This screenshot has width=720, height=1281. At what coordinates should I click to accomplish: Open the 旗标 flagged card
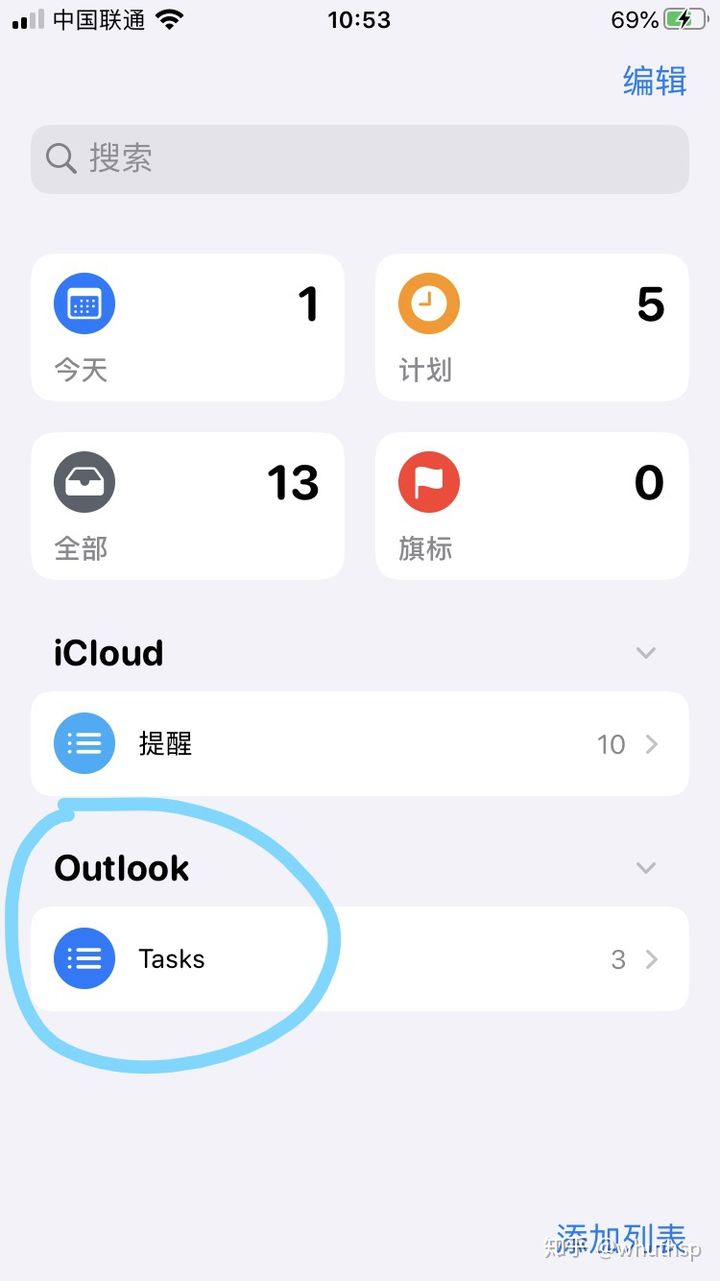coord(532,505)
